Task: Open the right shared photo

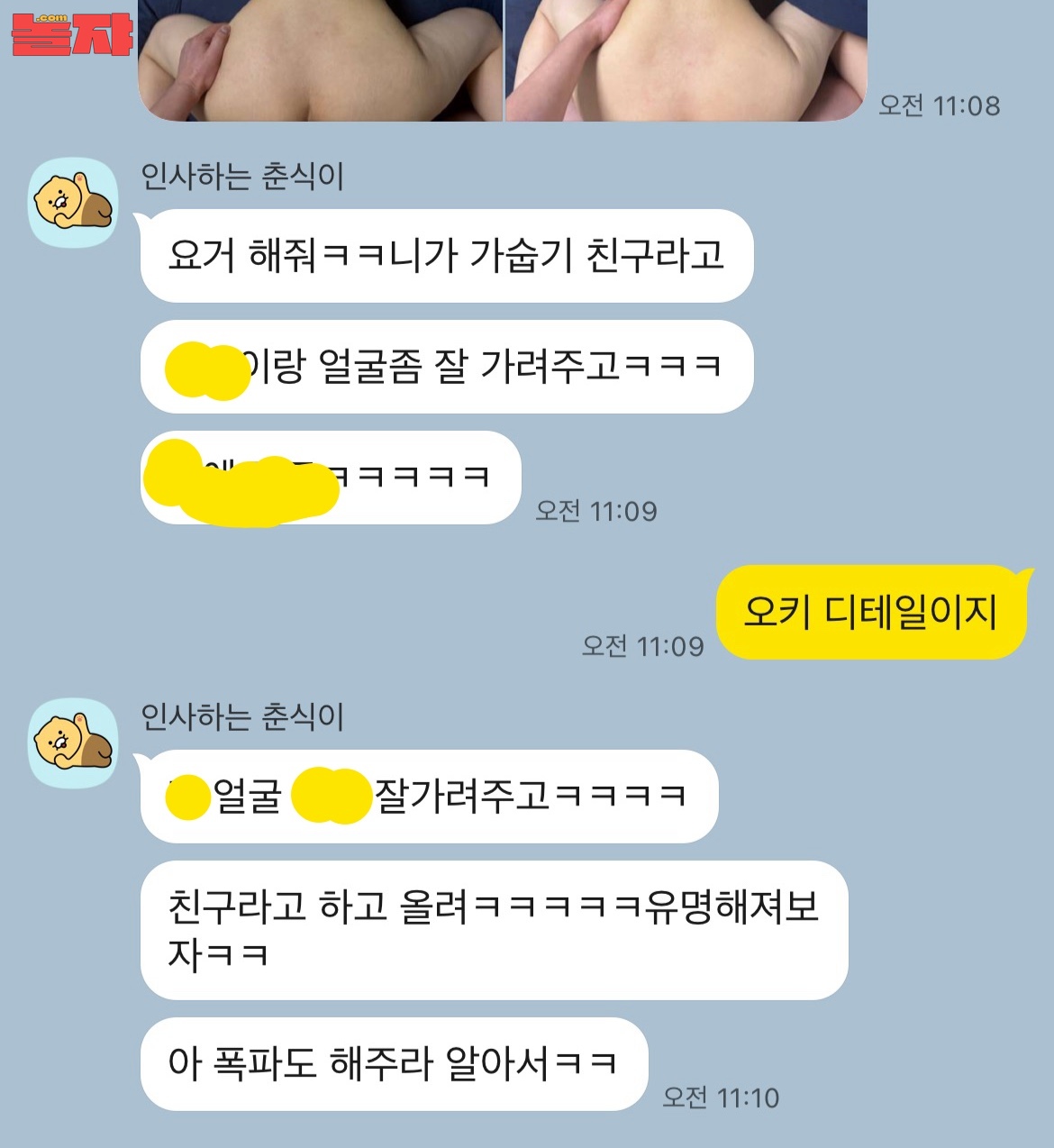Action: click(x=686, y=59)
